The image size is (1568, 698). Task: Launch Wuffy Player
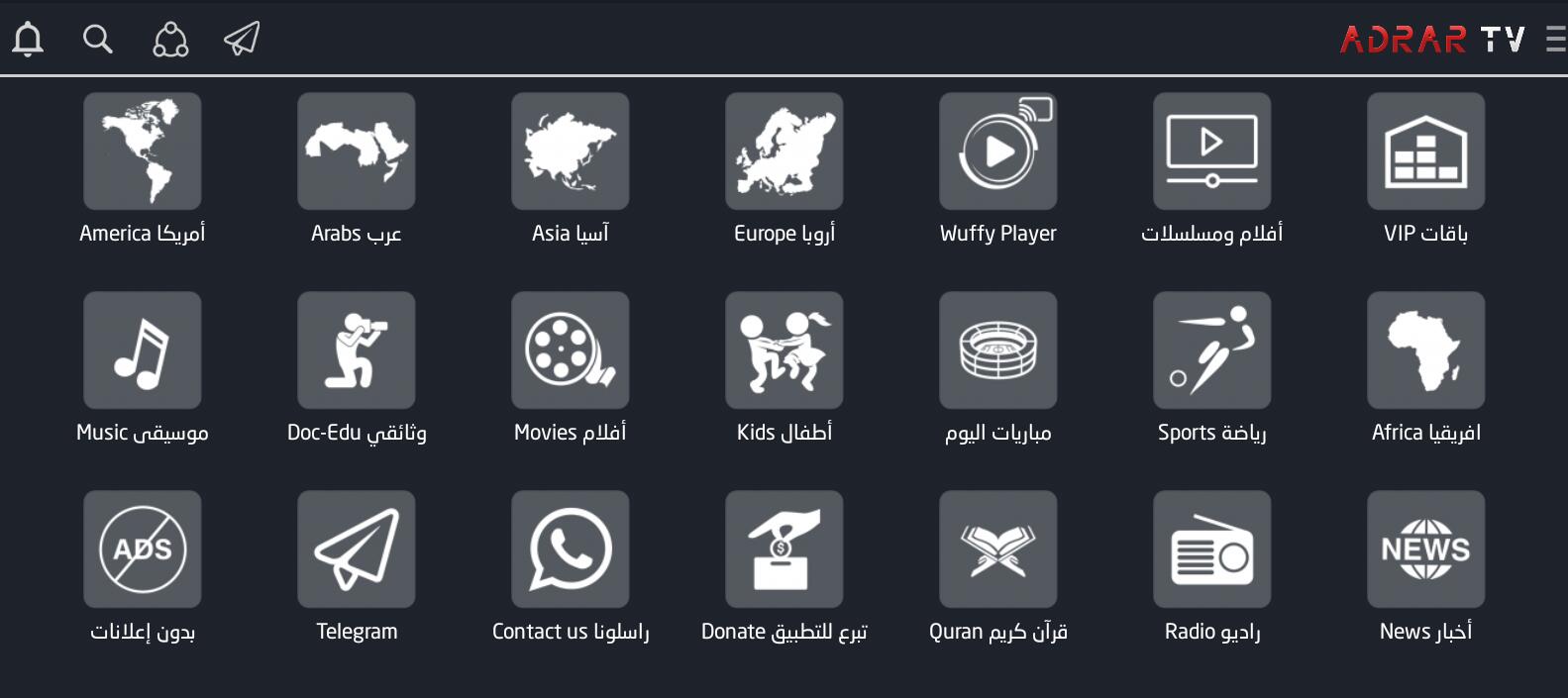click(998, 151)
